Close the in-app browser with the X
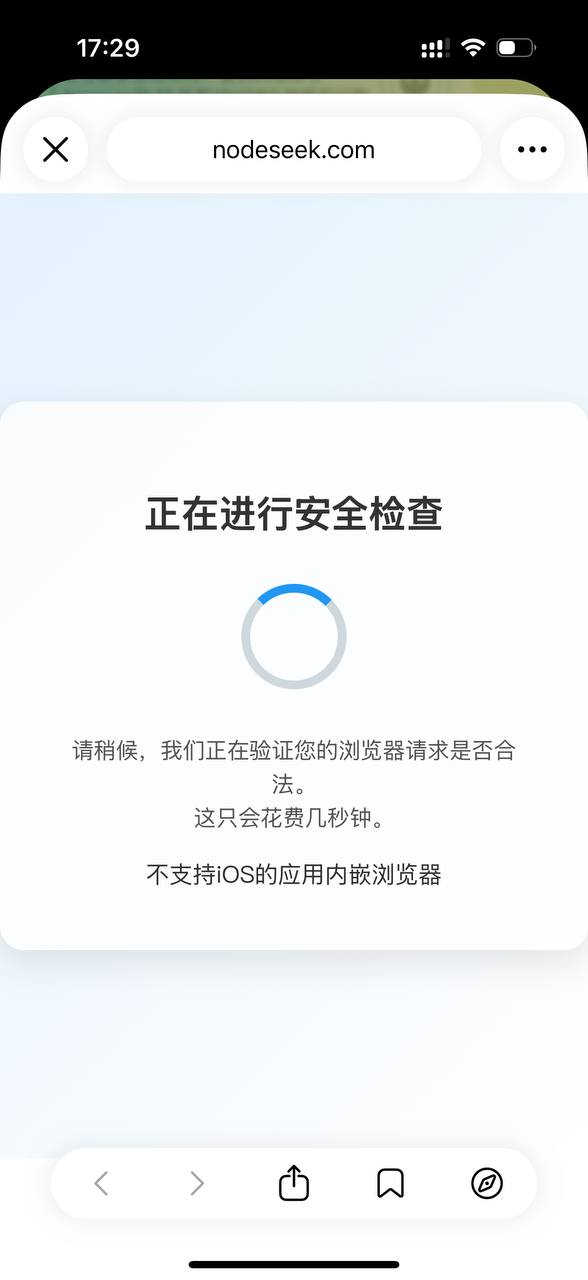Image resolution: width=588 pixels, height=1280 pixels. 55,150
